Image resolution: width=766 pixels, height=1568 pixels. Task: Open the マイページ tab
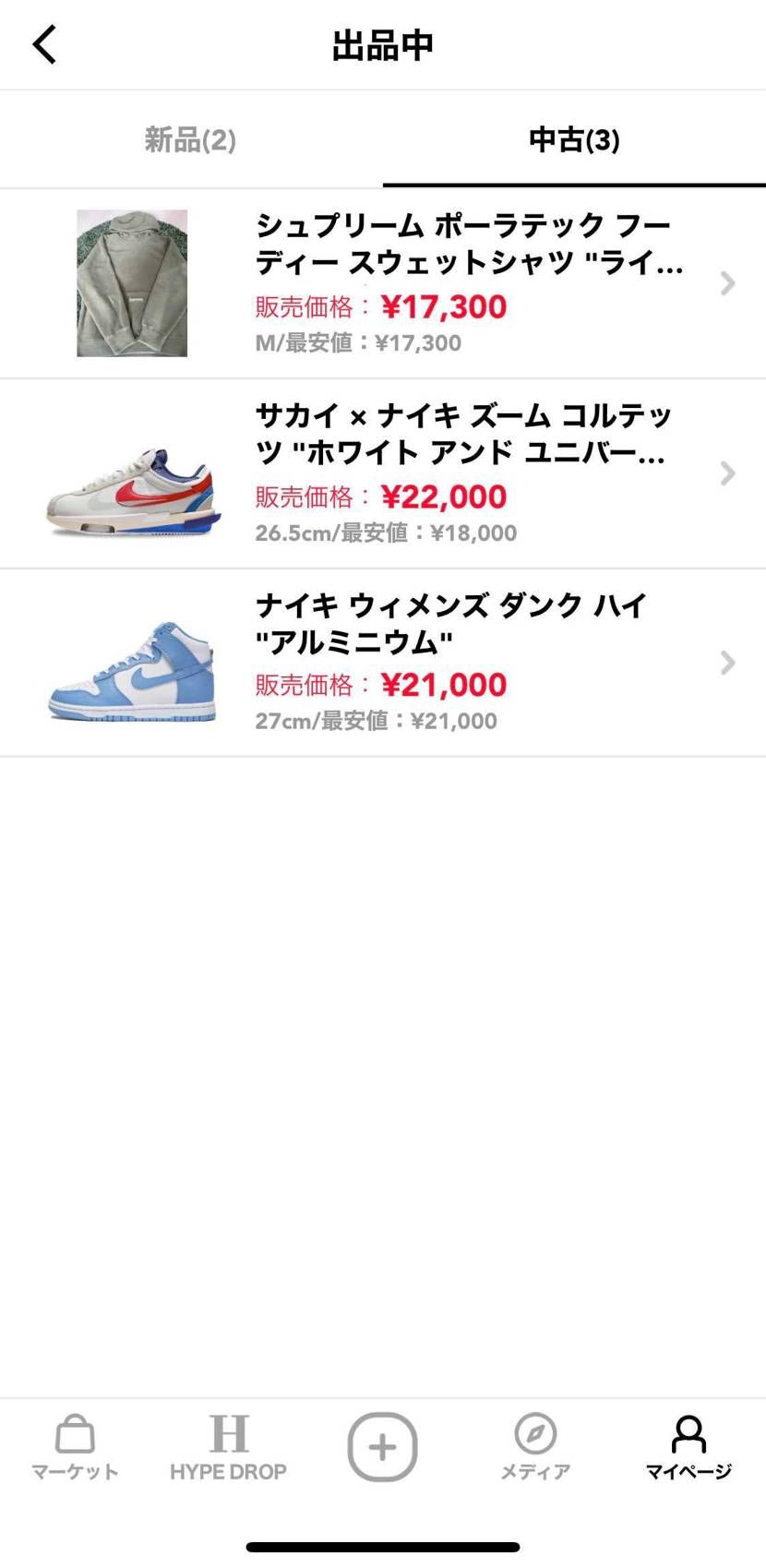pyautogui.click(x=688, y=1447)
